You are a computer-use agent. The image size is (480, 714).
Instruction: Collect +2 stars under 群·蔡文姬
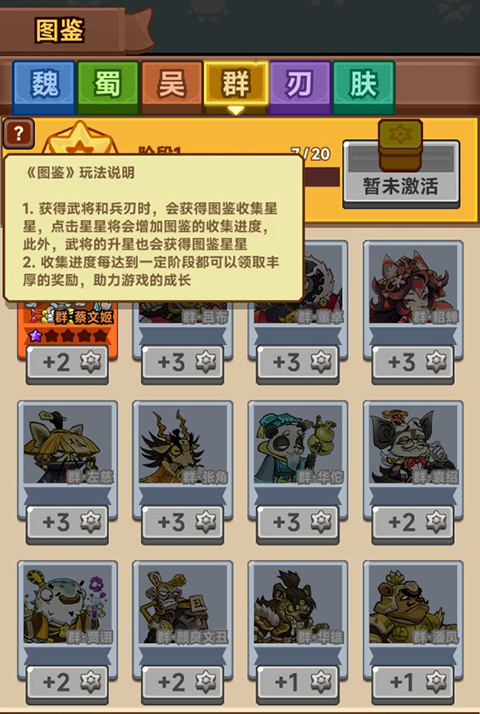(x=67, y=363)
